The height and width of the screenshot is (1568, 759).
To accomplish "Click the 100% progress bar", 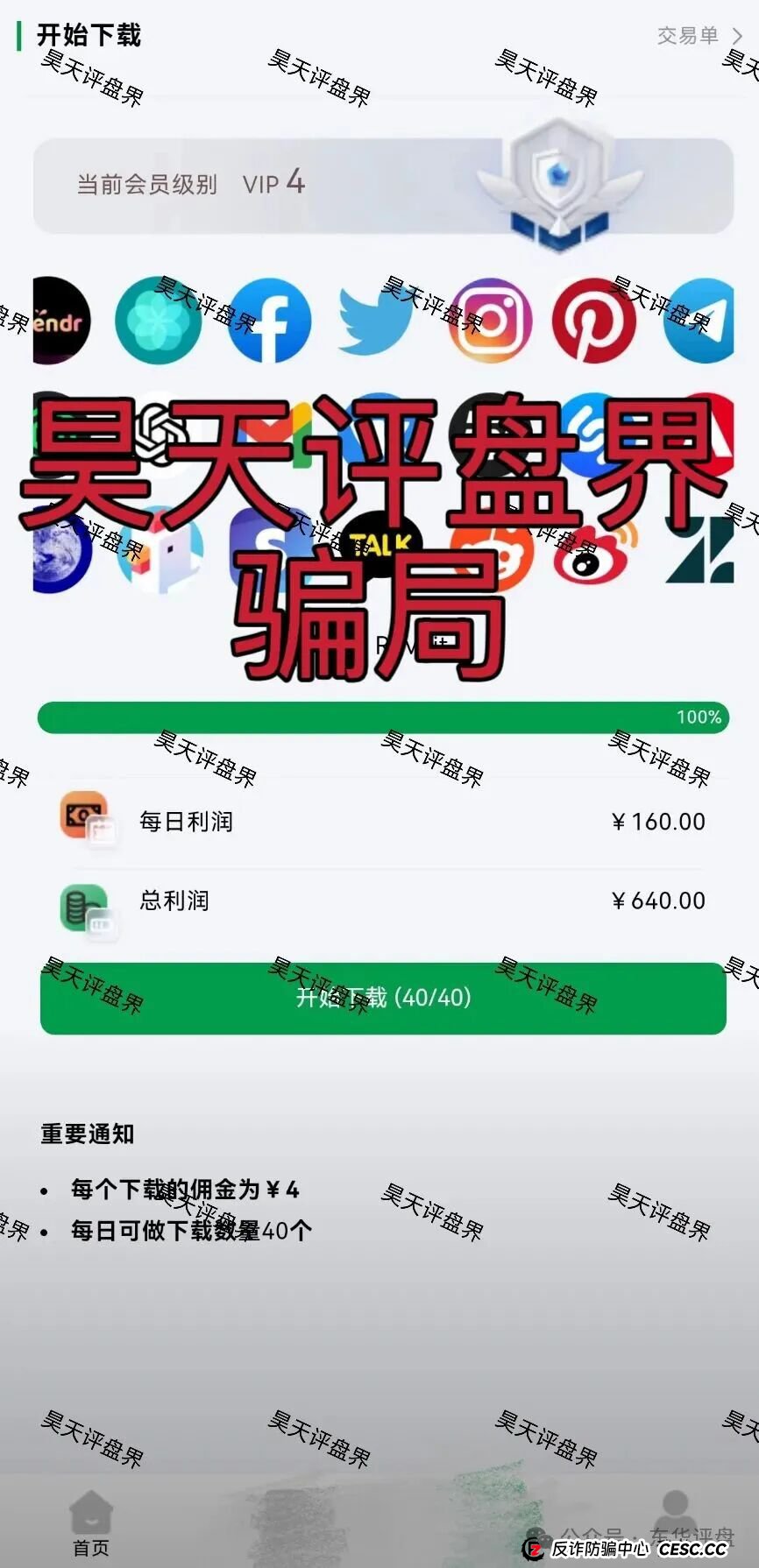I will pyautogui.click(x=379, y=717).
